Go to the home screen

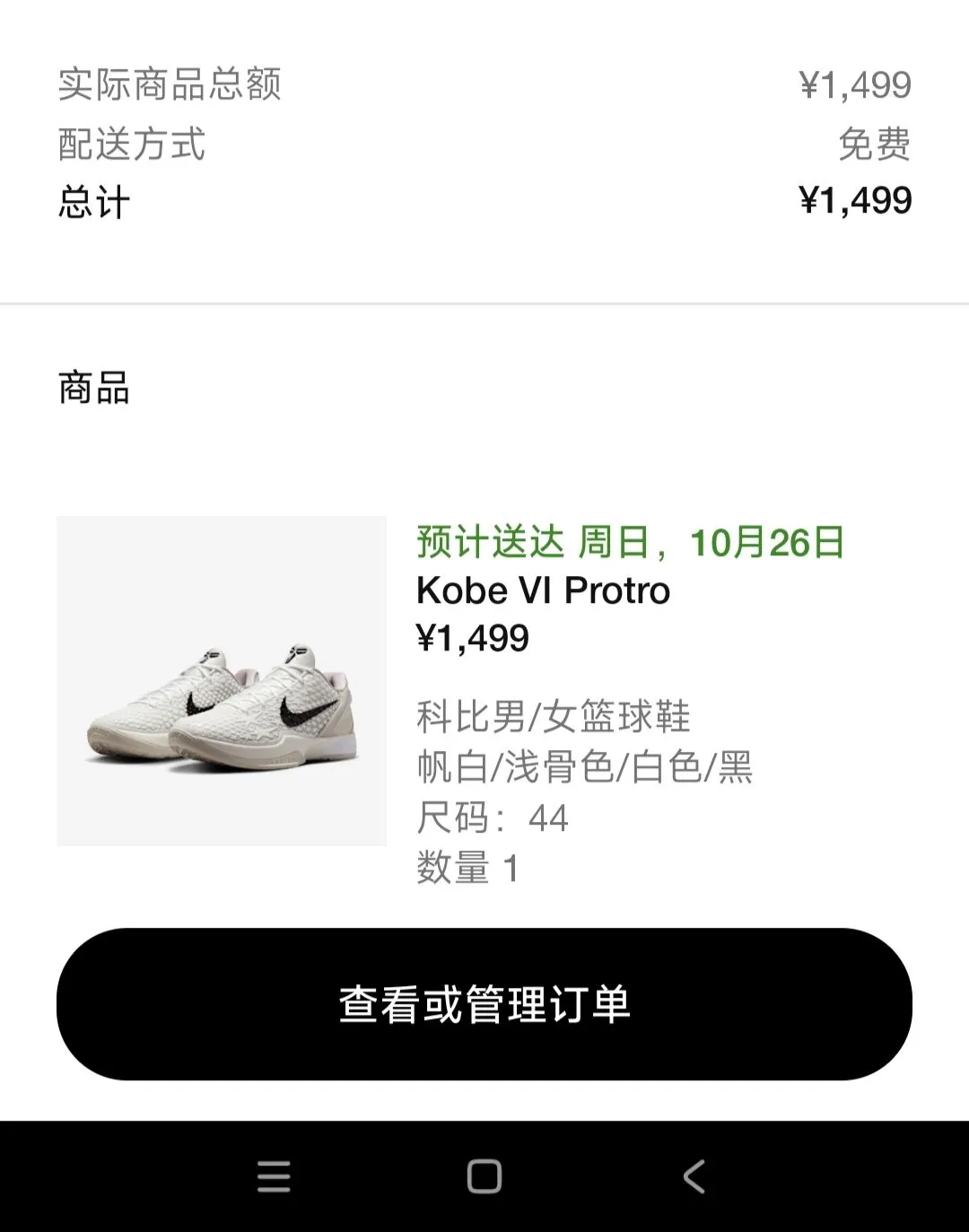click(x=484, y=1176)
